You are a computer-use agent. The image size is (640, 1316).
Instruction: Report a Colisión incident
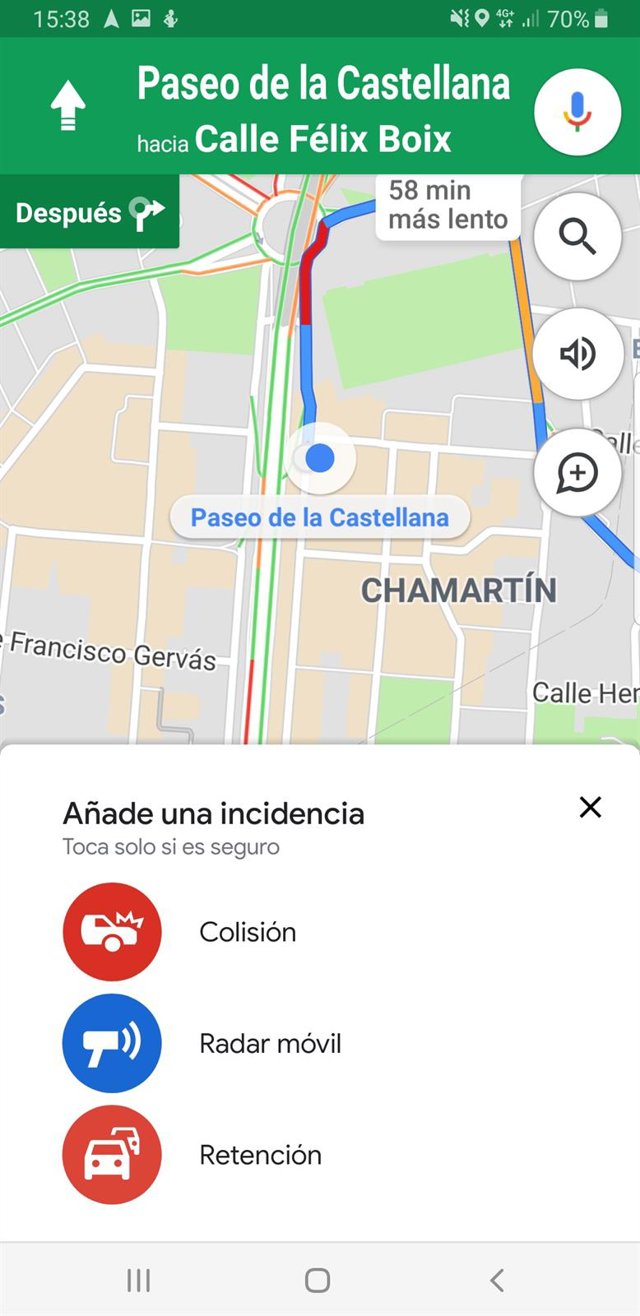112,932
